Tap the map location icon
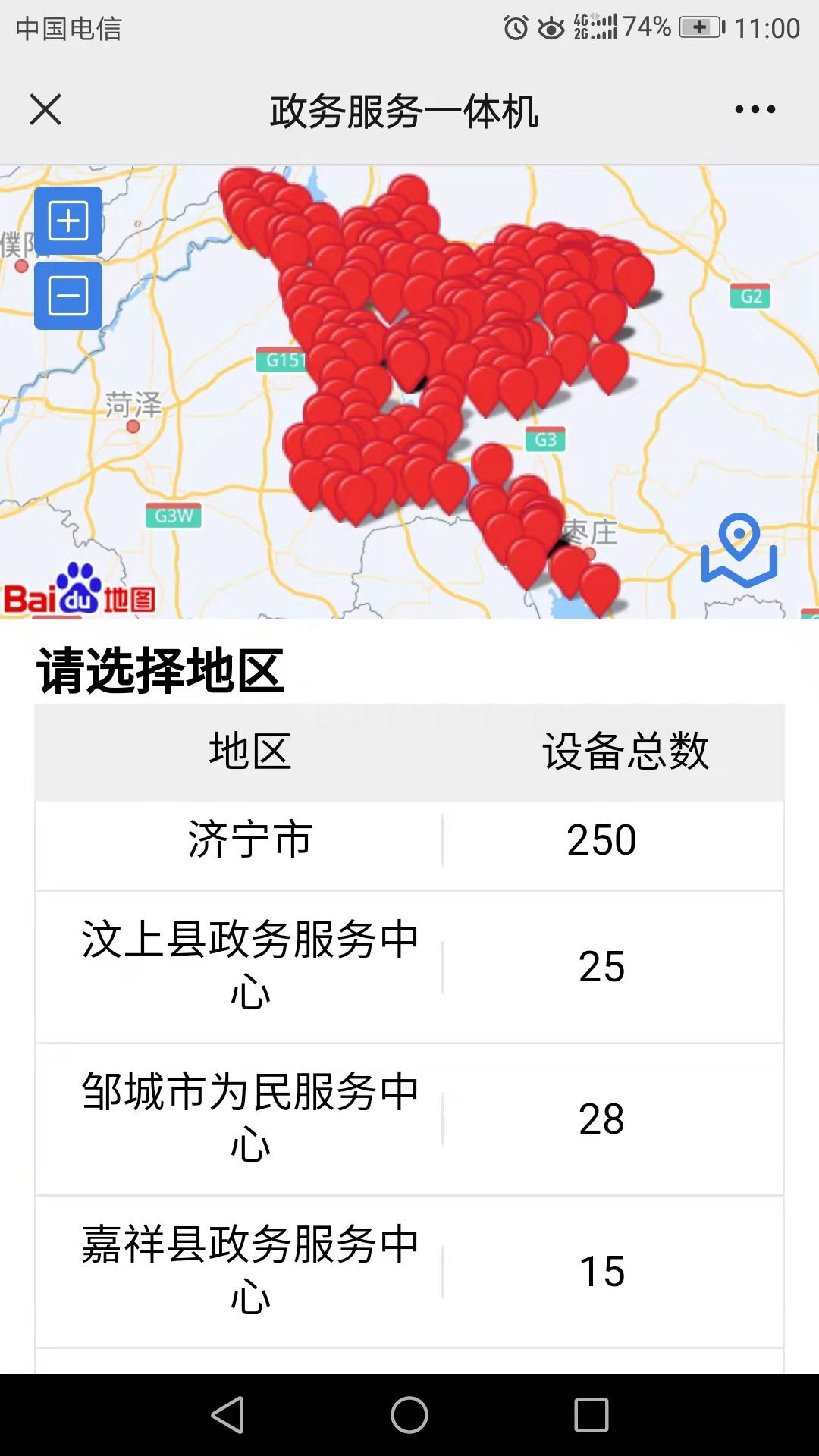Viewport: 819px width, 1456px height. click(739, 551)
